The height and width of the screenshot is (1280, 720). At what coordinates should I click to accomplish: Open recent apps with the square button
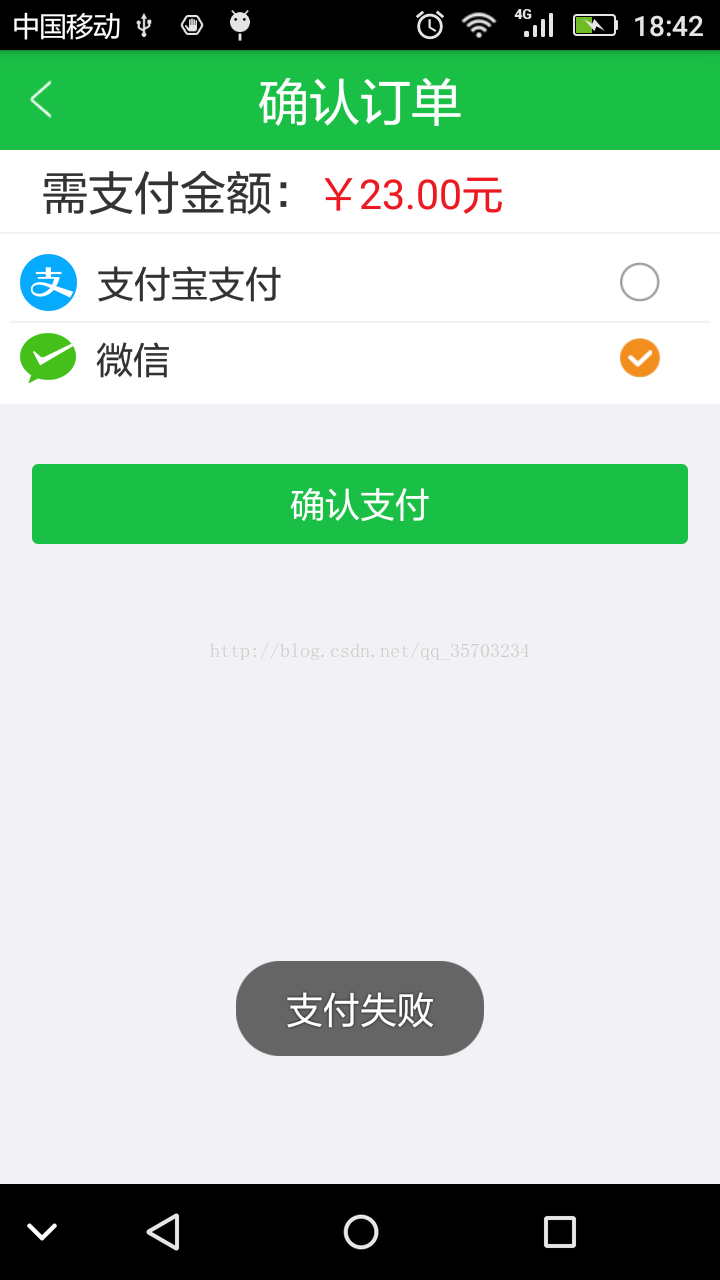pyautogui.click(x=559, y=1231)
